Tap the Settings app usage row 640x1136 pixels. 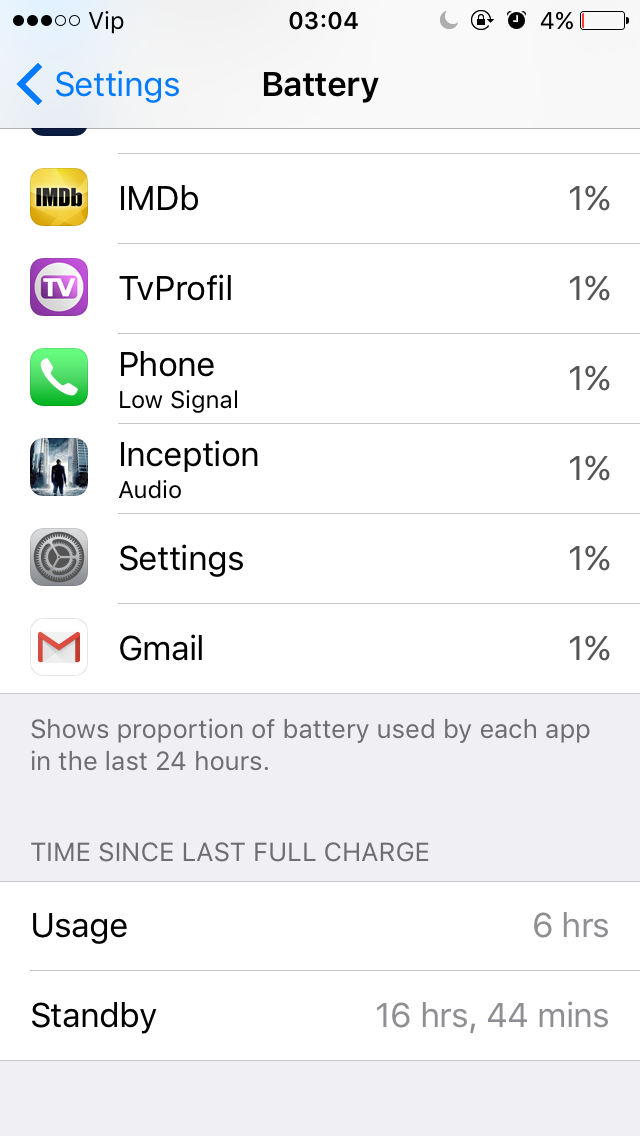coord(320,558)
